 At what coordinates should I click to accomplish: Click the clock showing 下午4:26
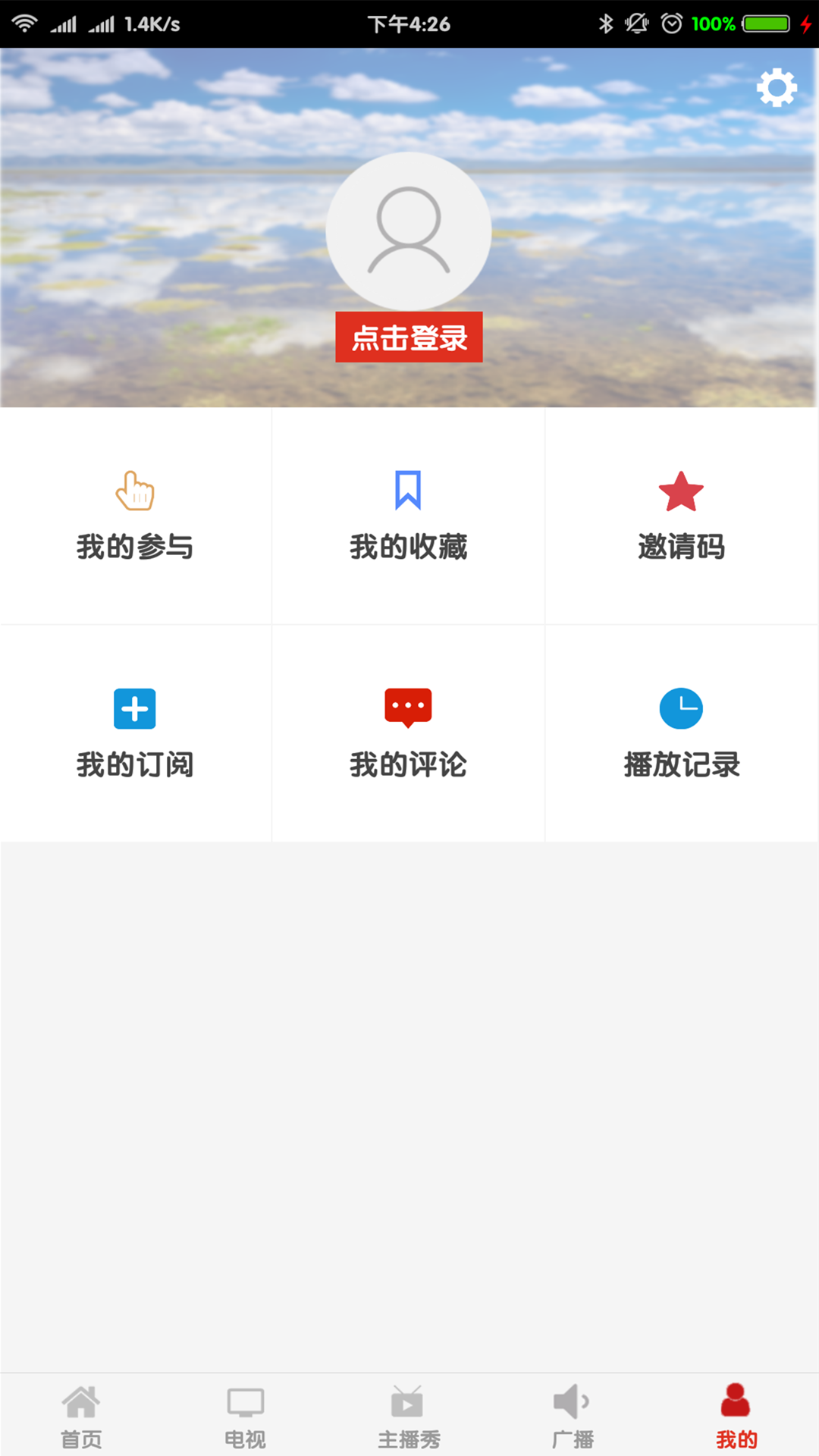pyautogui.click(x=409, y=24)
